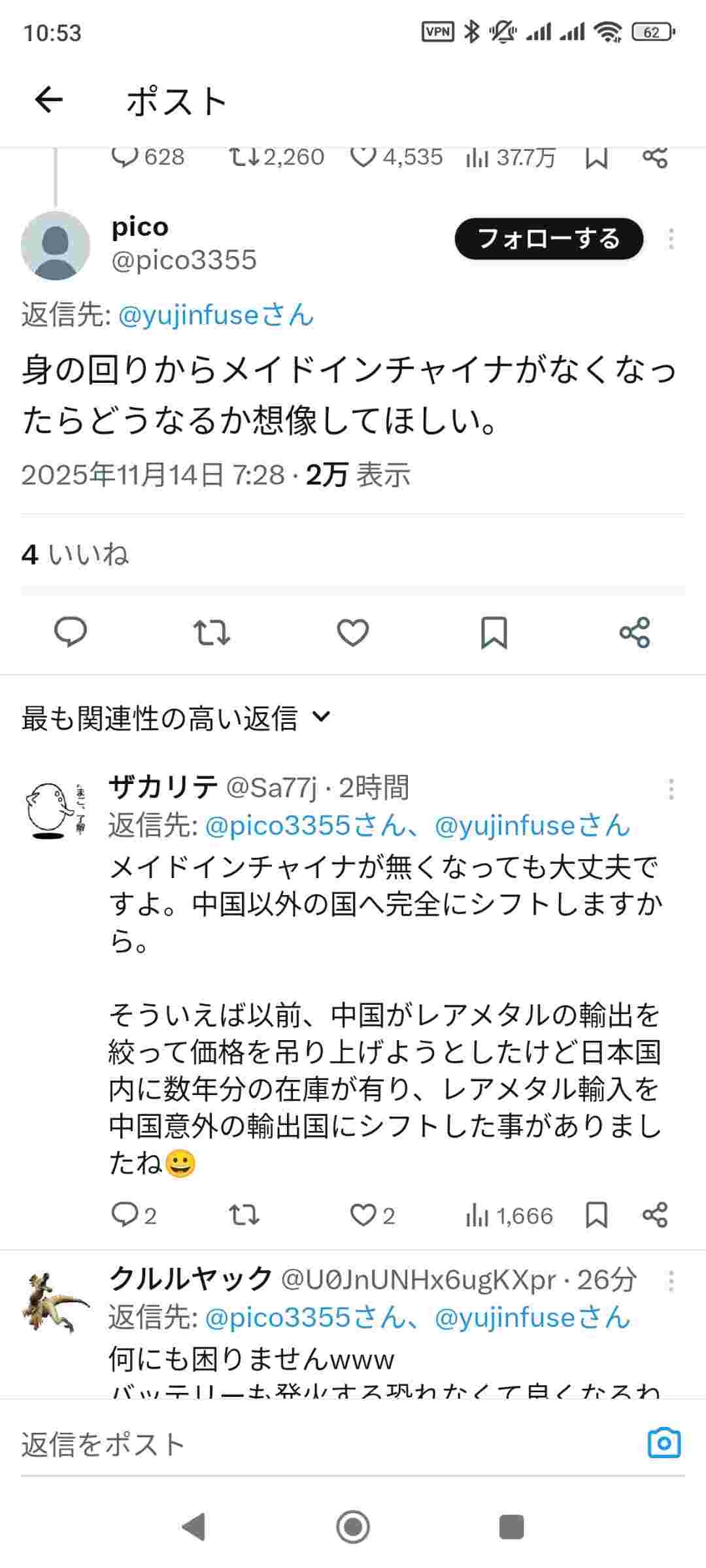The width and height of the screenshot is (706, 1568).
Task: Like ザカリテ's reply
Action: coord(363,1215)
